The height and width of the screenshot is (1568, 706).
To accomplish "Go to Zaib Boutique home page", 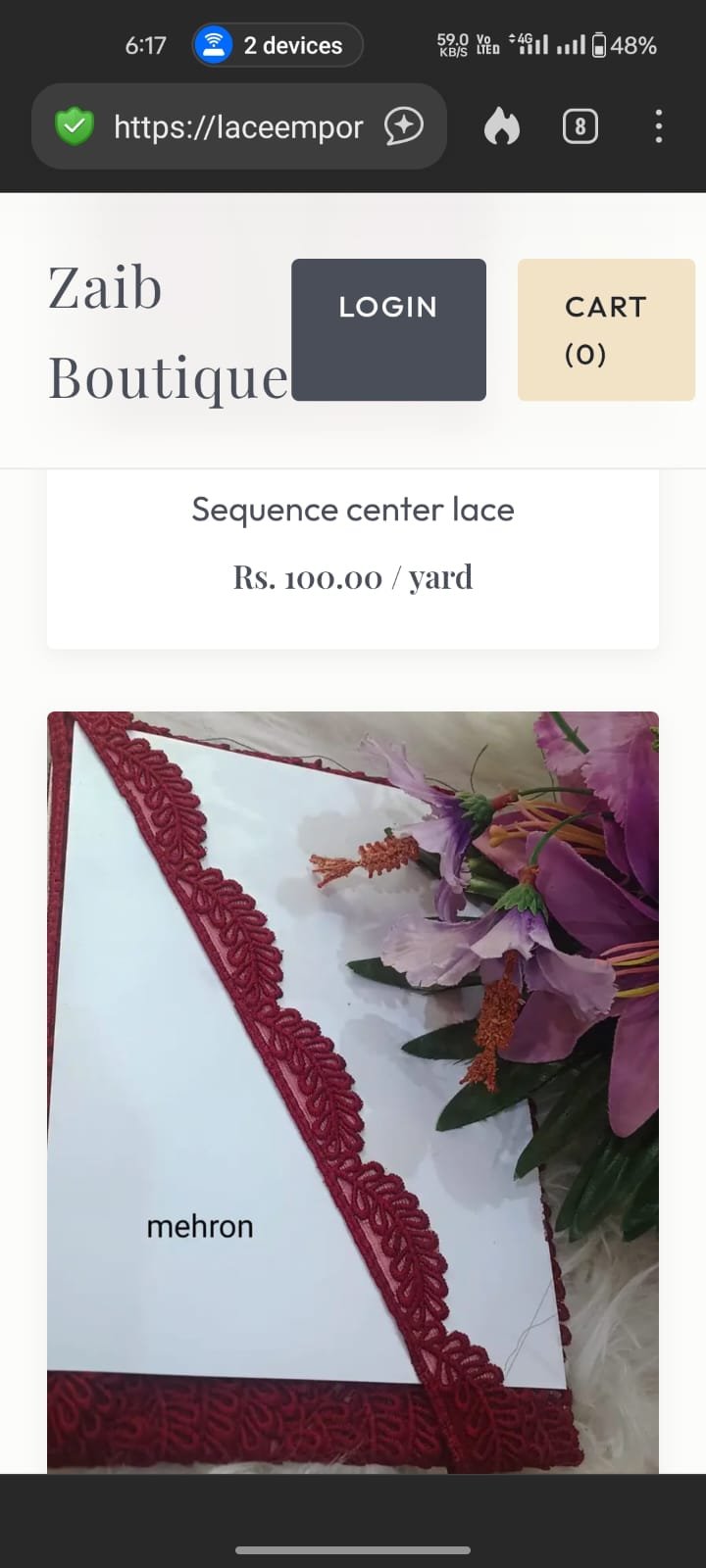I will point(168,331).
